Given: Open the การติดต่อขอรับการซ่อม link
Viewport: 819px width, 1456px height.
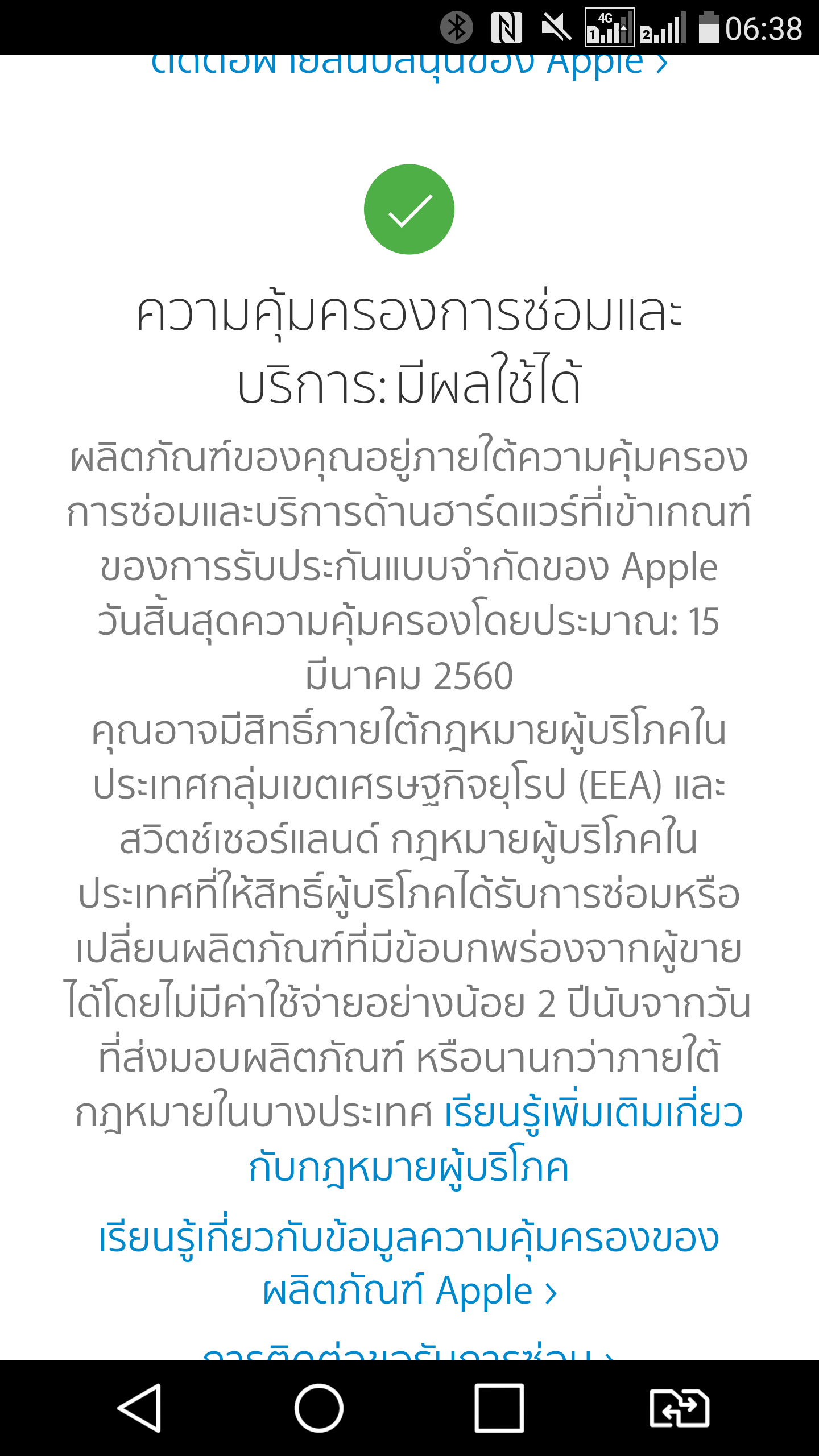Looking at the screenshot, I should (408, 1352).
